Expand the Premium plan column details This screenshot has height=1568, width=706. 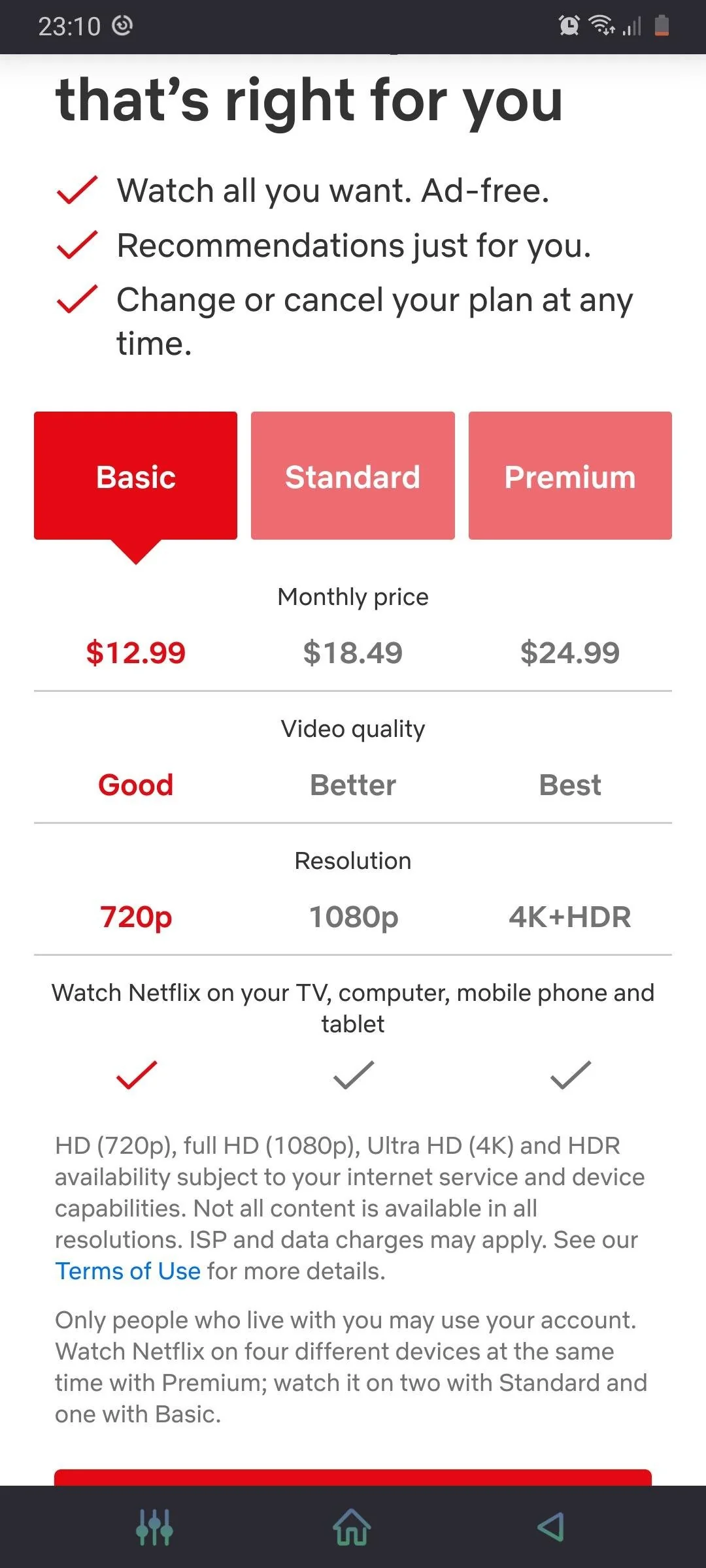(569, 476)
